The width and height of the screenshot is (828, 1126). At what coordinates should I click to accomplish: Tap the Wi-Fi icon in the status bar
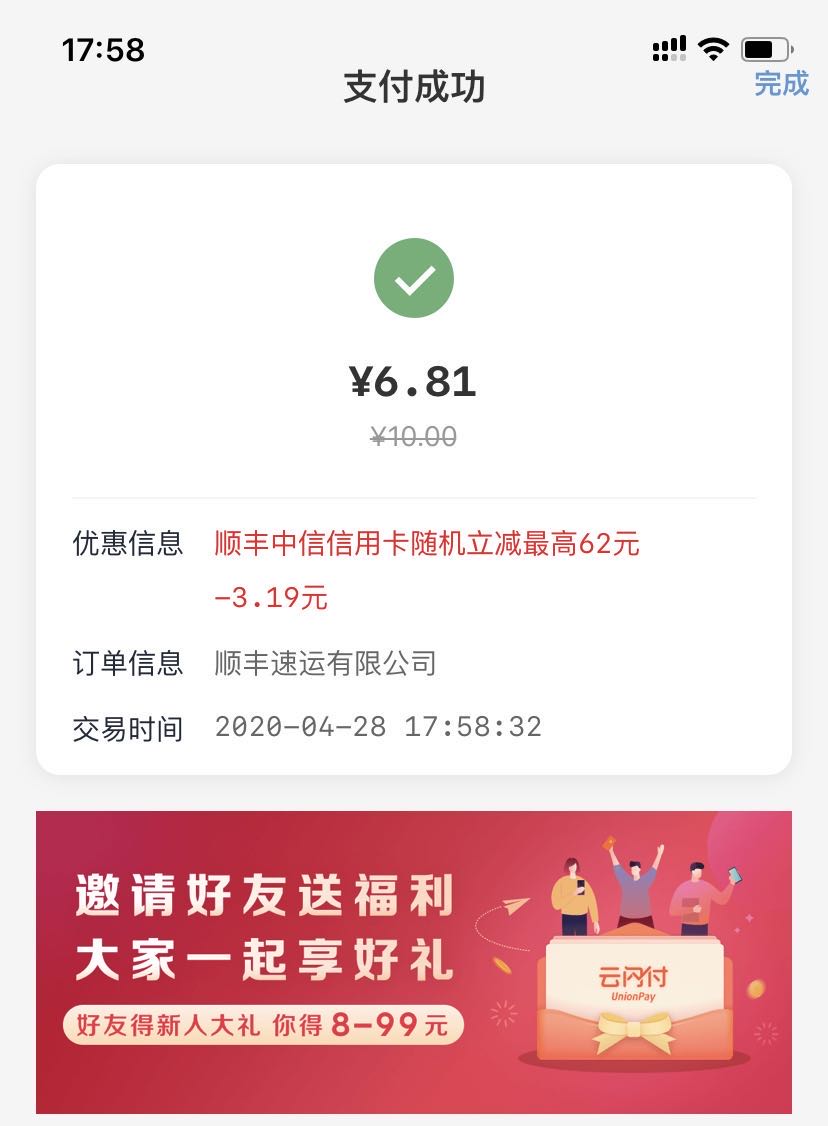point(712,48)
